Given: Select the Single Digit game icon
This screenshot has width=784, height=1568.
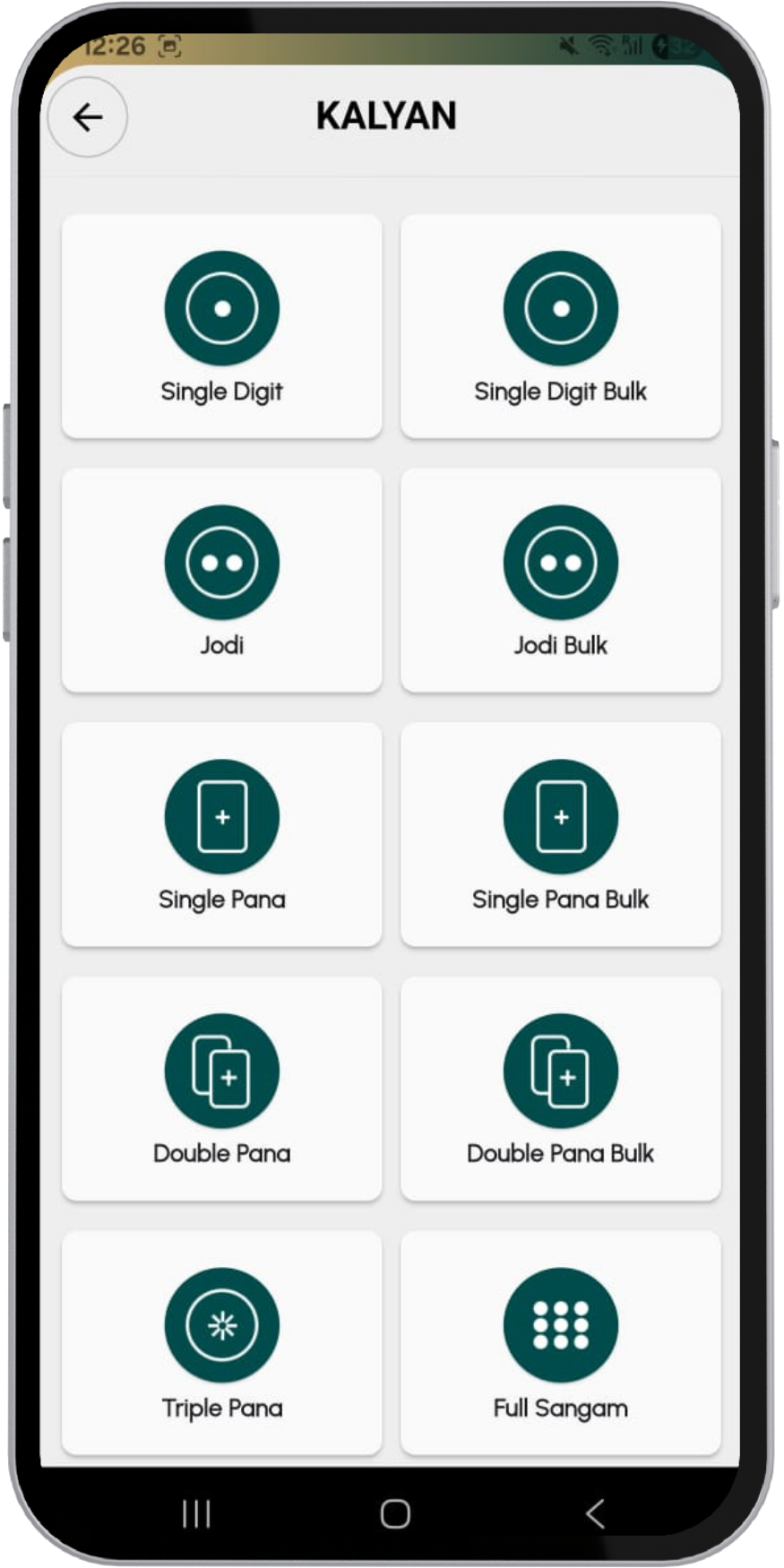Looking at the screenshot, I should [x=222, y=308].
